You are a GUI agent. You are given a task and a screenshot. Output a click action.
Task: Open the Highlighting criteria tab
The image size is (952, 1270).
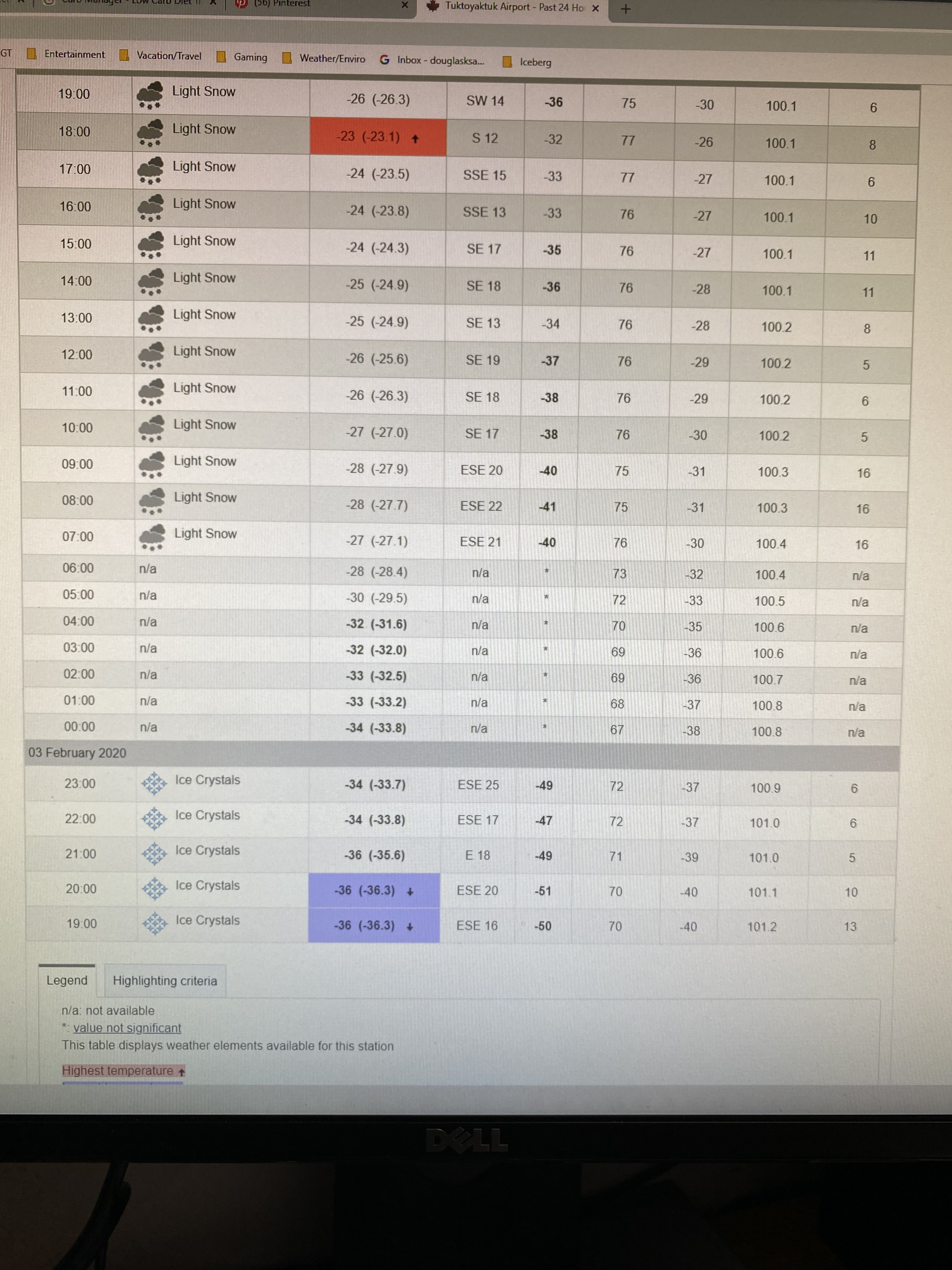coord(165,981)
